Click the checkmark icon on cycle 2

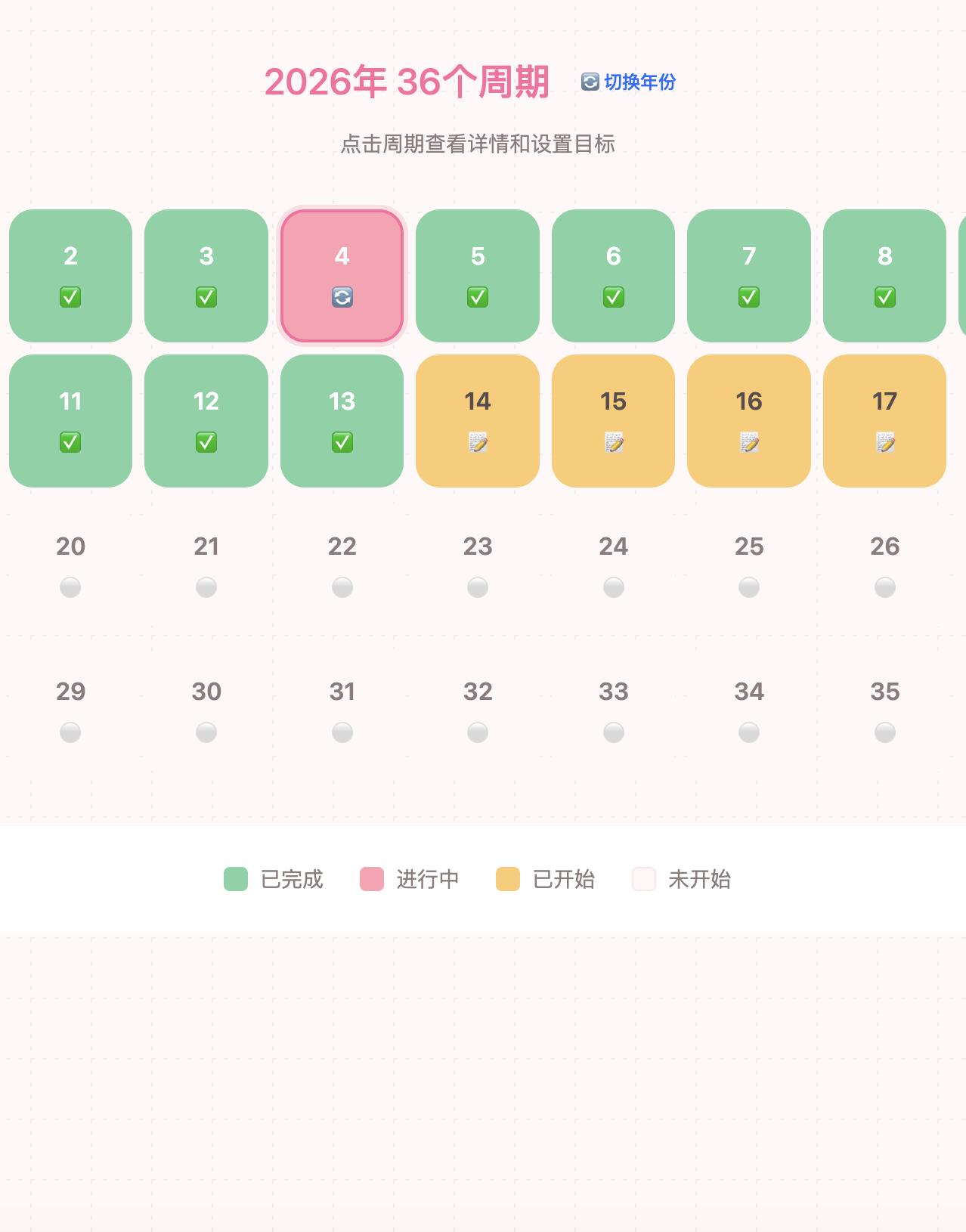click(70, 297)
